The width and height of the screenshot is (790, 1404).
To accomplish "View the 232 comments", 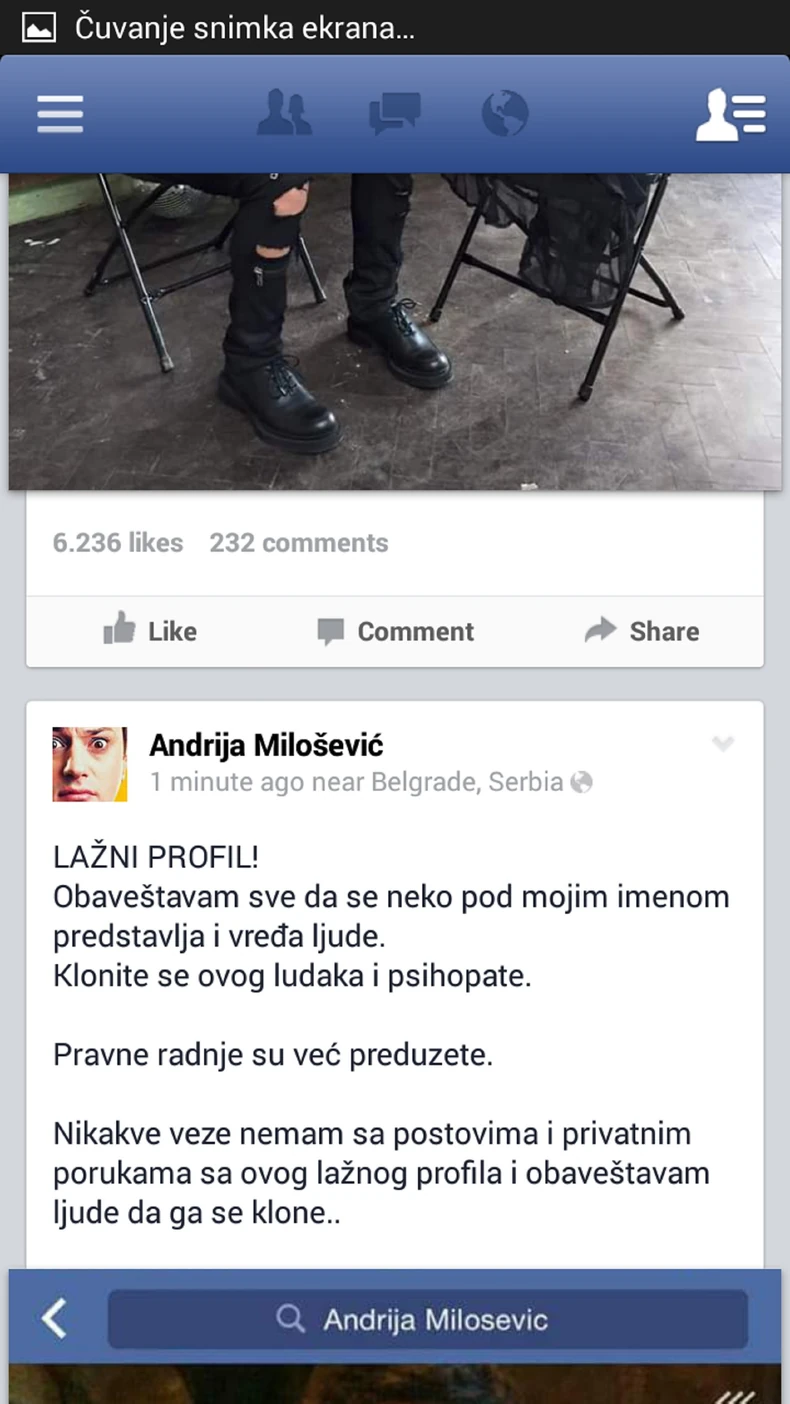I will pyautogui.click(x=298, y=543).
